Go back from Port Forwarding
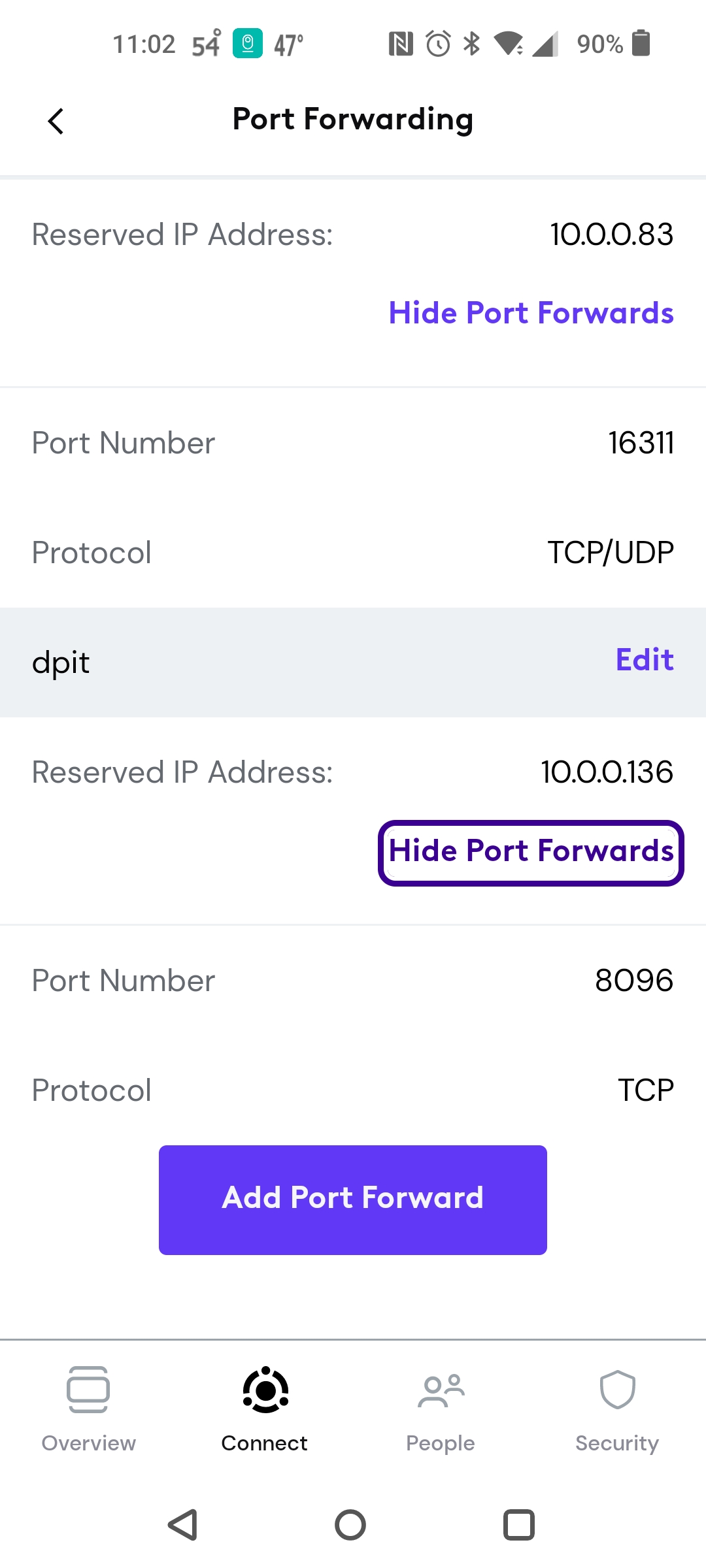 click(x=56, y=121)
